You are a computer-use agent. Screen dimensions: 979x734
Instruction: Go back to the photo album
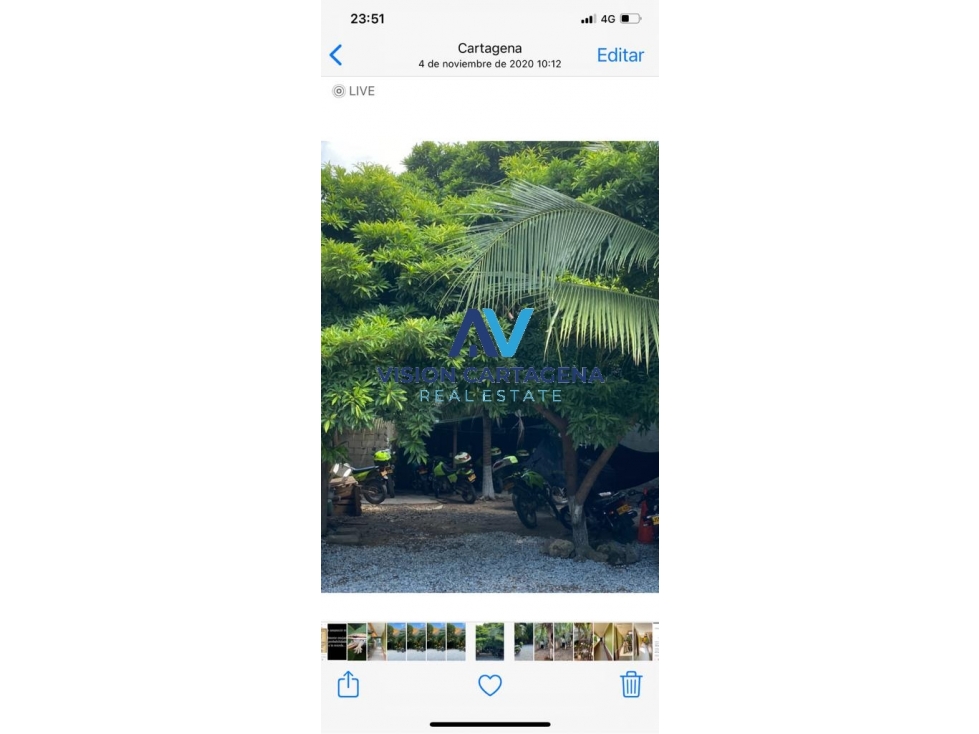pyautogui.click(x=336, y=55)
